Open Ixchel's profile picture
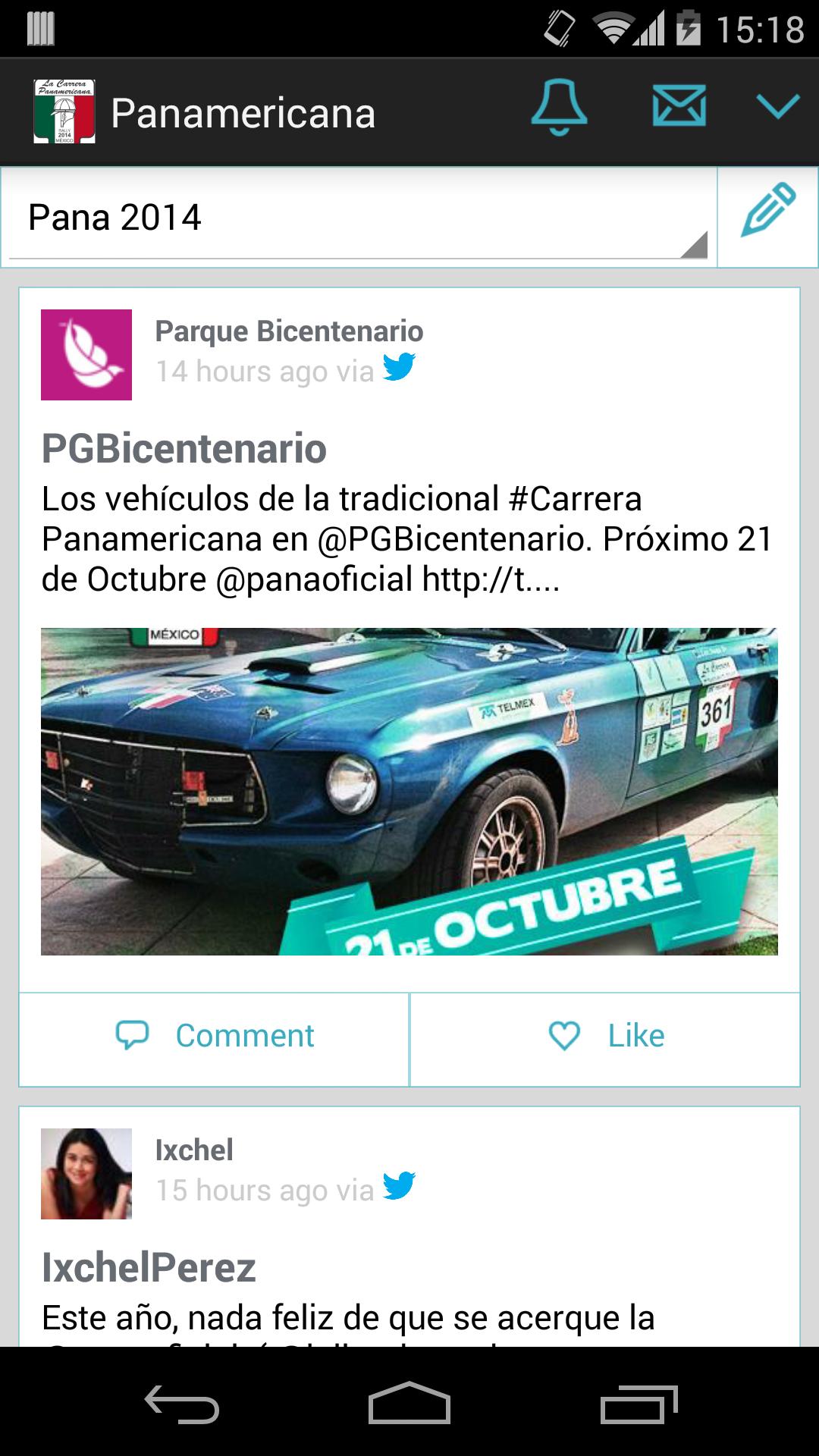This screenshot has width=819, height=1456. (86, 1174)
